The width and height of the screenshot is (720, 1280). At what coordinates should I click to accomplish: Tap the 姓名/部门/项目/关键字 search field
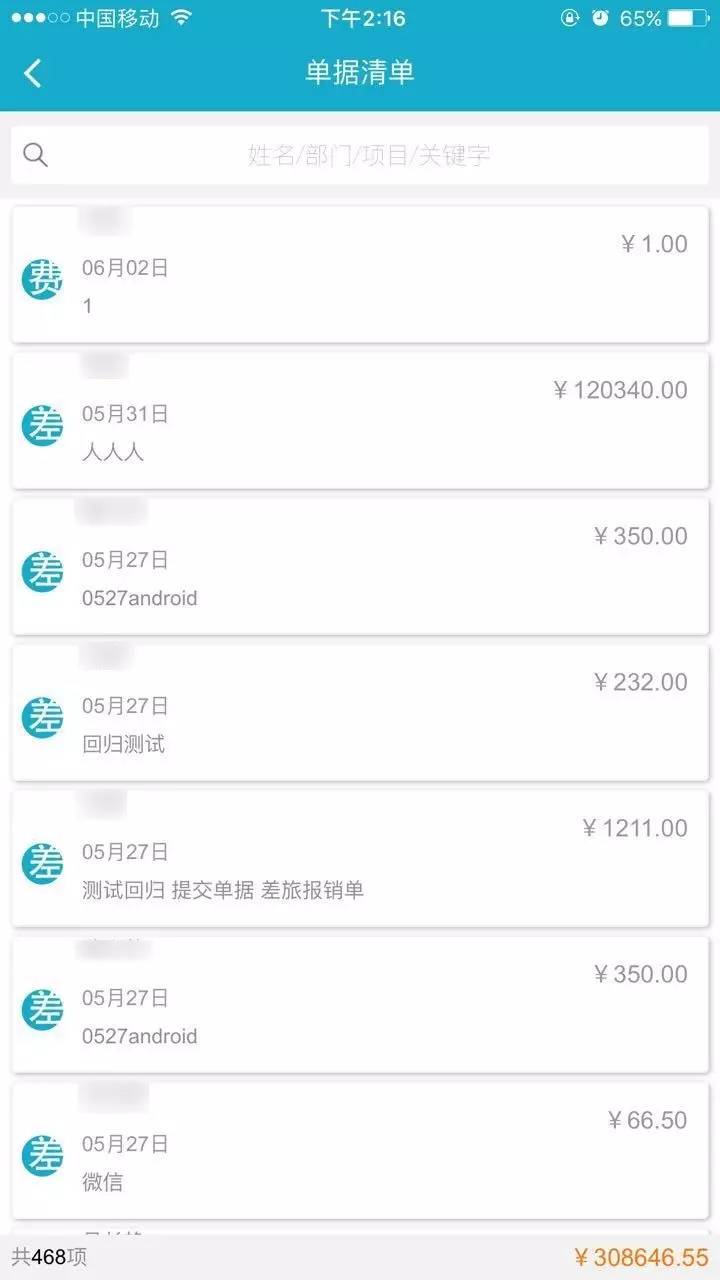pos(360,155)
